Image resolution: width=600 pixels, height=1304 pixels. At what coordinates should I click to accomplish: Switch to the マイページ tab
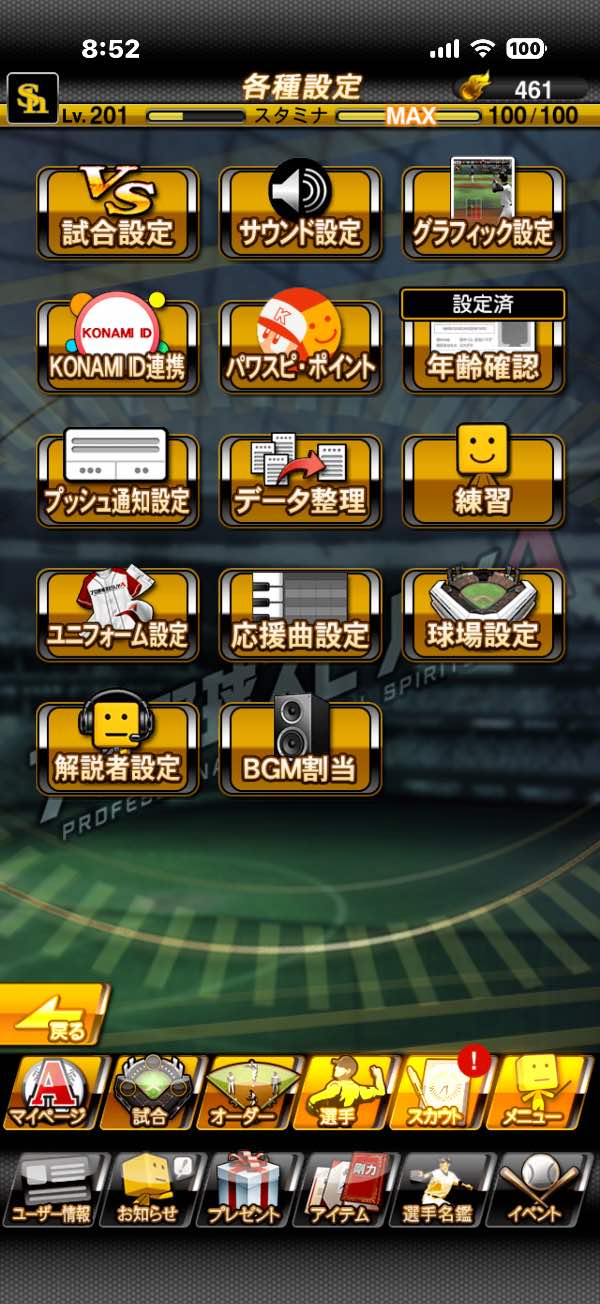pos(50,1093)
